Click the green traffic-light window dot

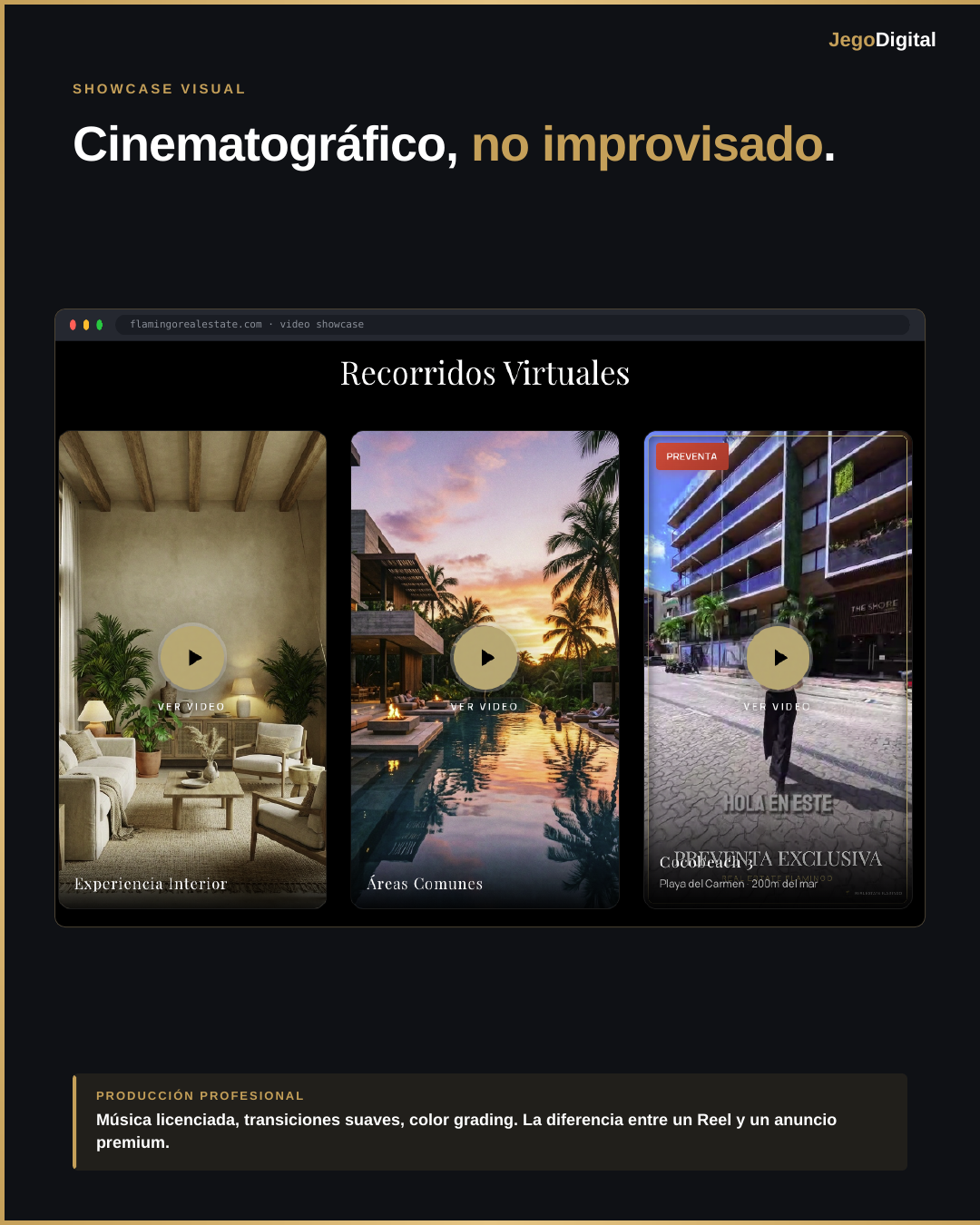pos(100,324)
